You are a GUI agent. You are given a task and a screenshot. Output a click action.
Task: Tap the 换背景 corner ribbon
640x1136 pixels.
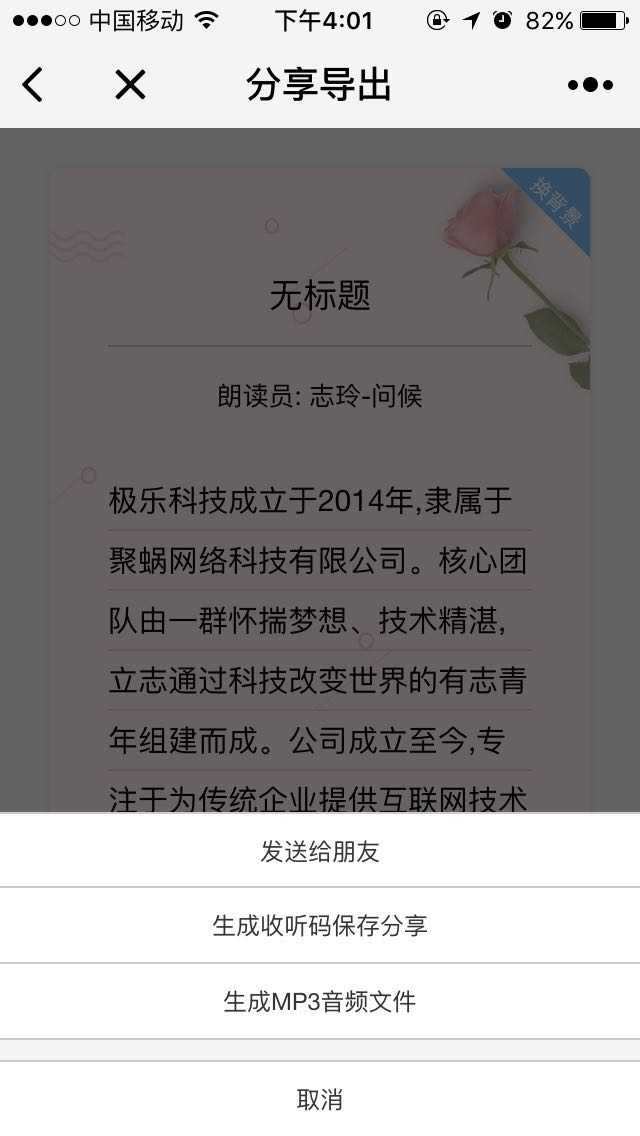[558, 199]
